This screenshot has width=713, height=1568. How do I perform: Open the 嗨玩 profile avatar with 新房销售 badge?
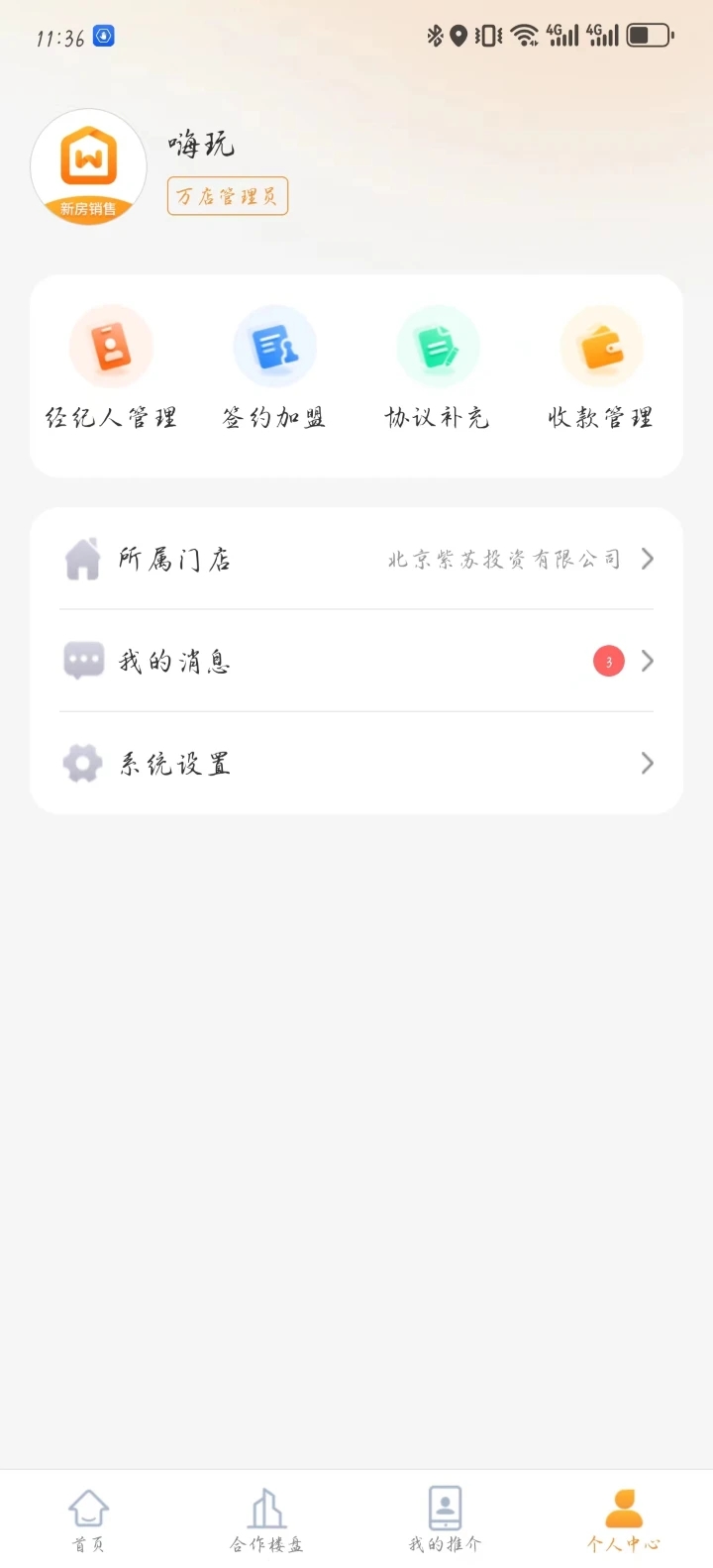pyautogui.click(x=88, y=168)
